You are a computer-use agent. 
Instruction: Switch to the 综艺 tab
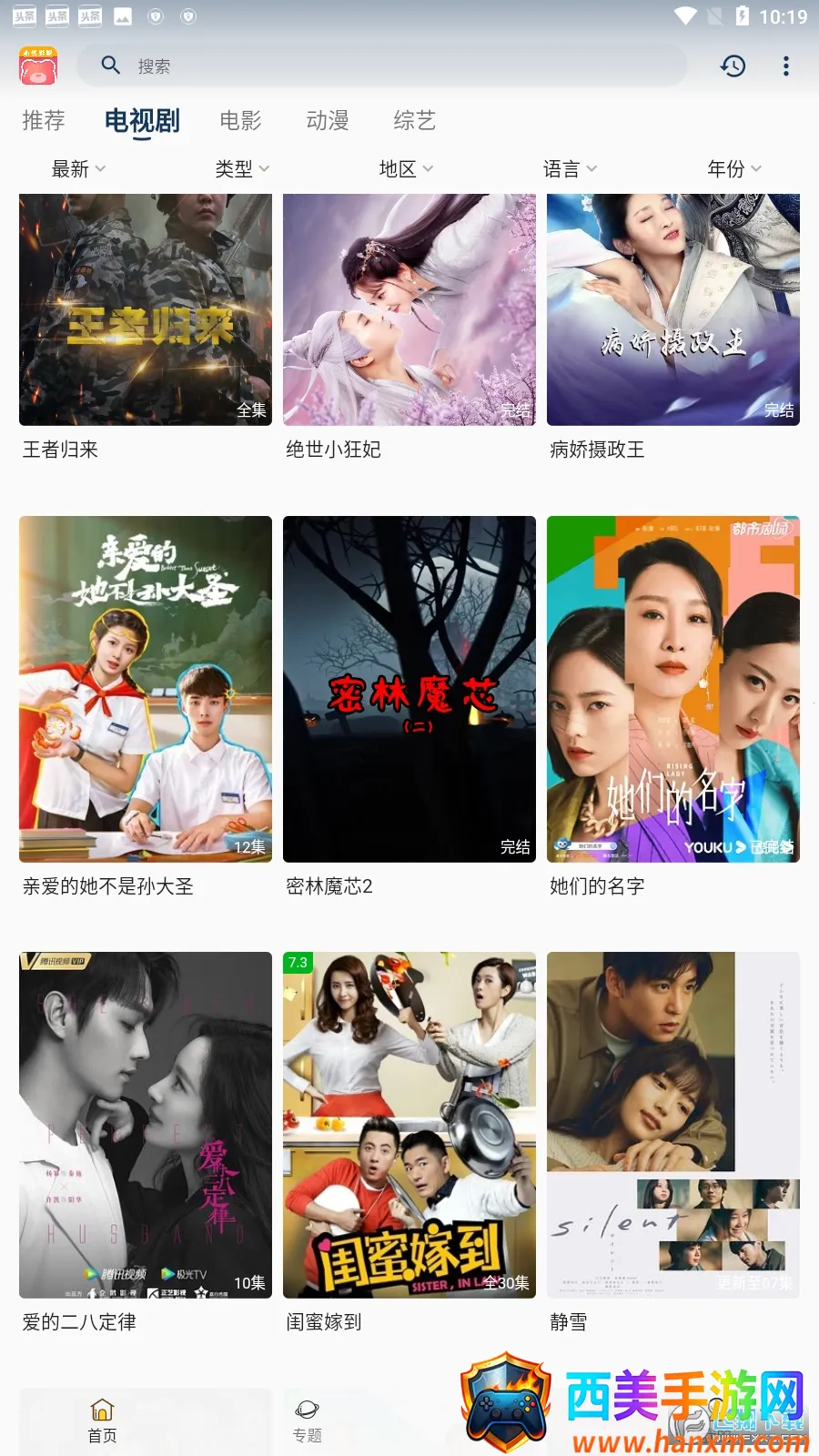(415, 120)
